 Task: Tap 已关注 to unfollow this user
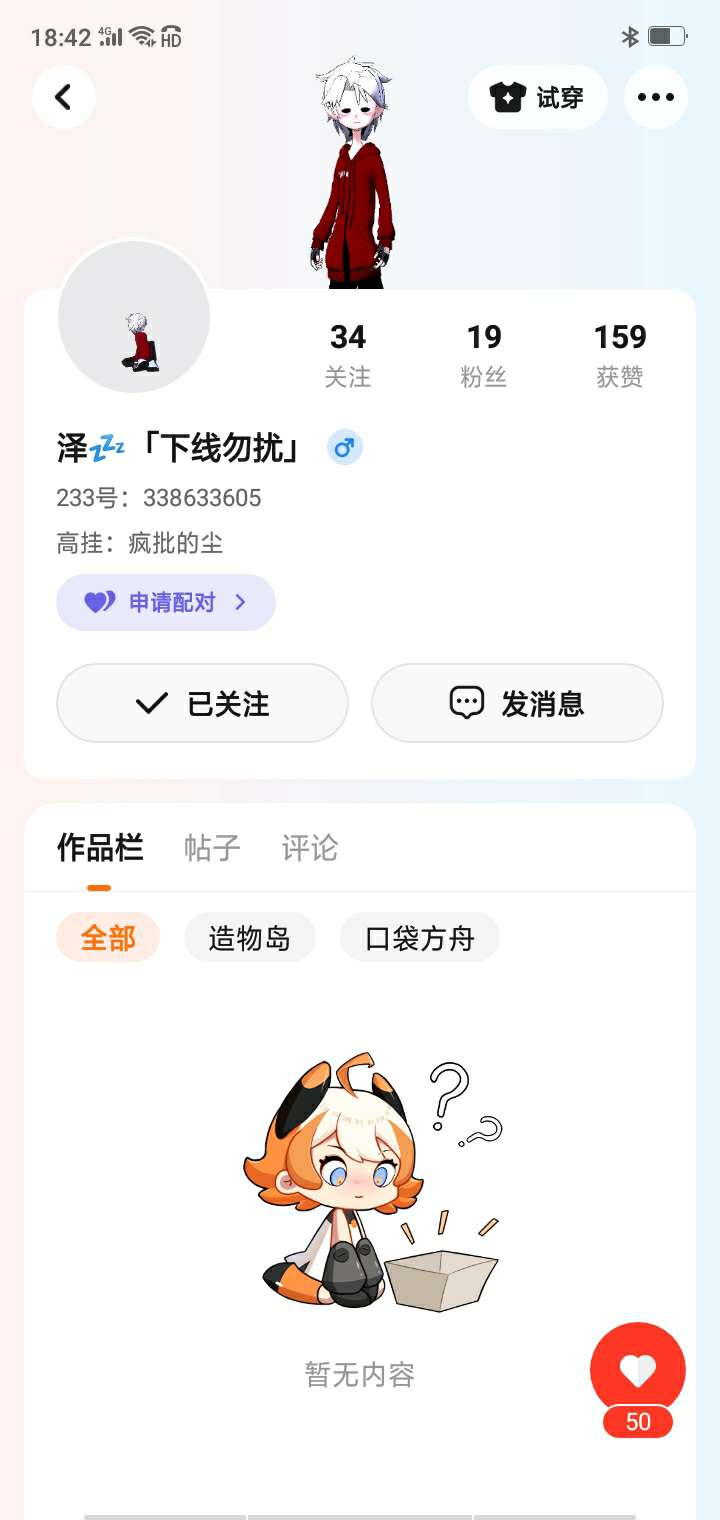point(202,703)
